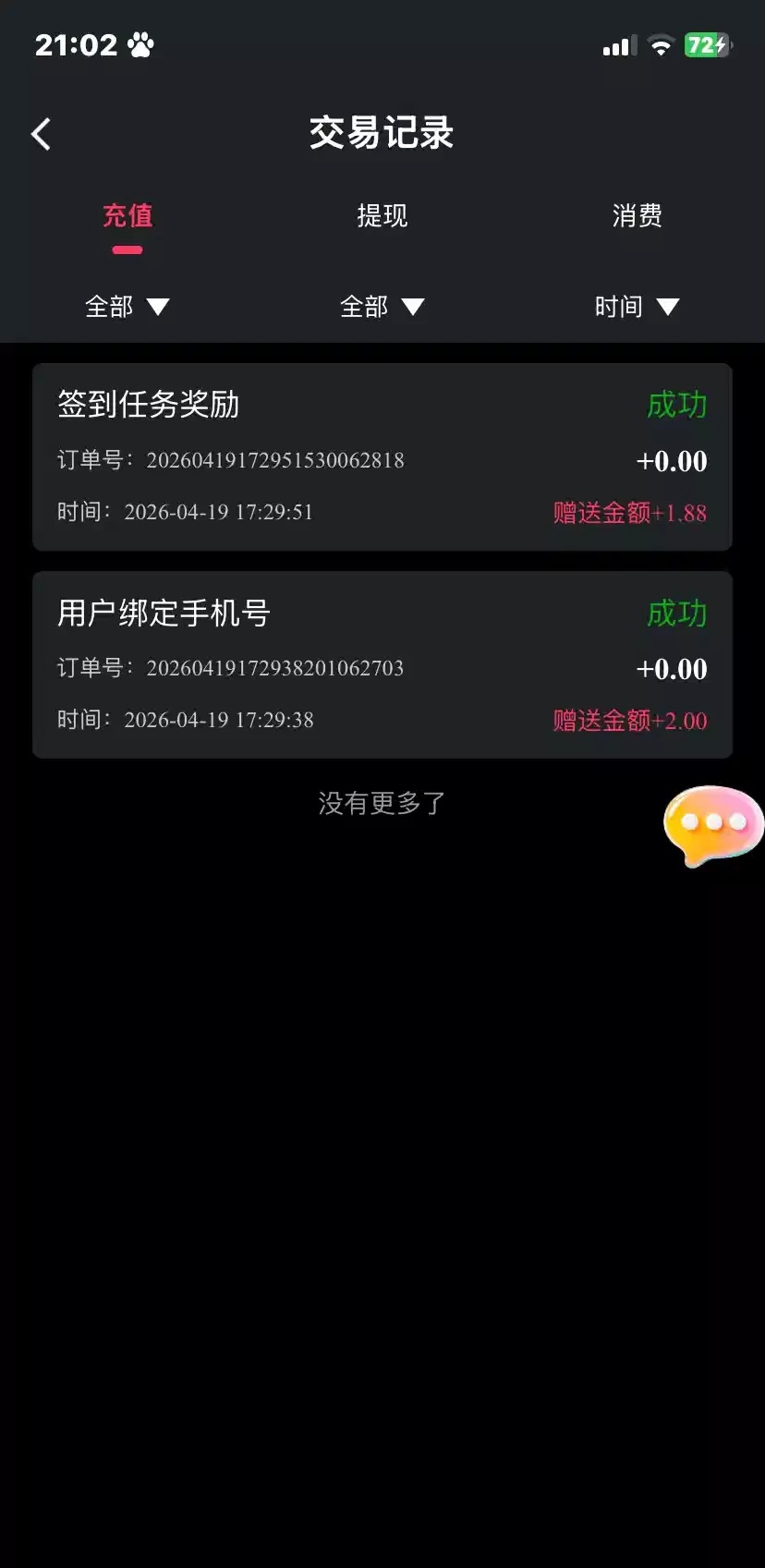Expand the 全部 dropdown below 充值
The image size is (765, 1568).
coord(127,307)
